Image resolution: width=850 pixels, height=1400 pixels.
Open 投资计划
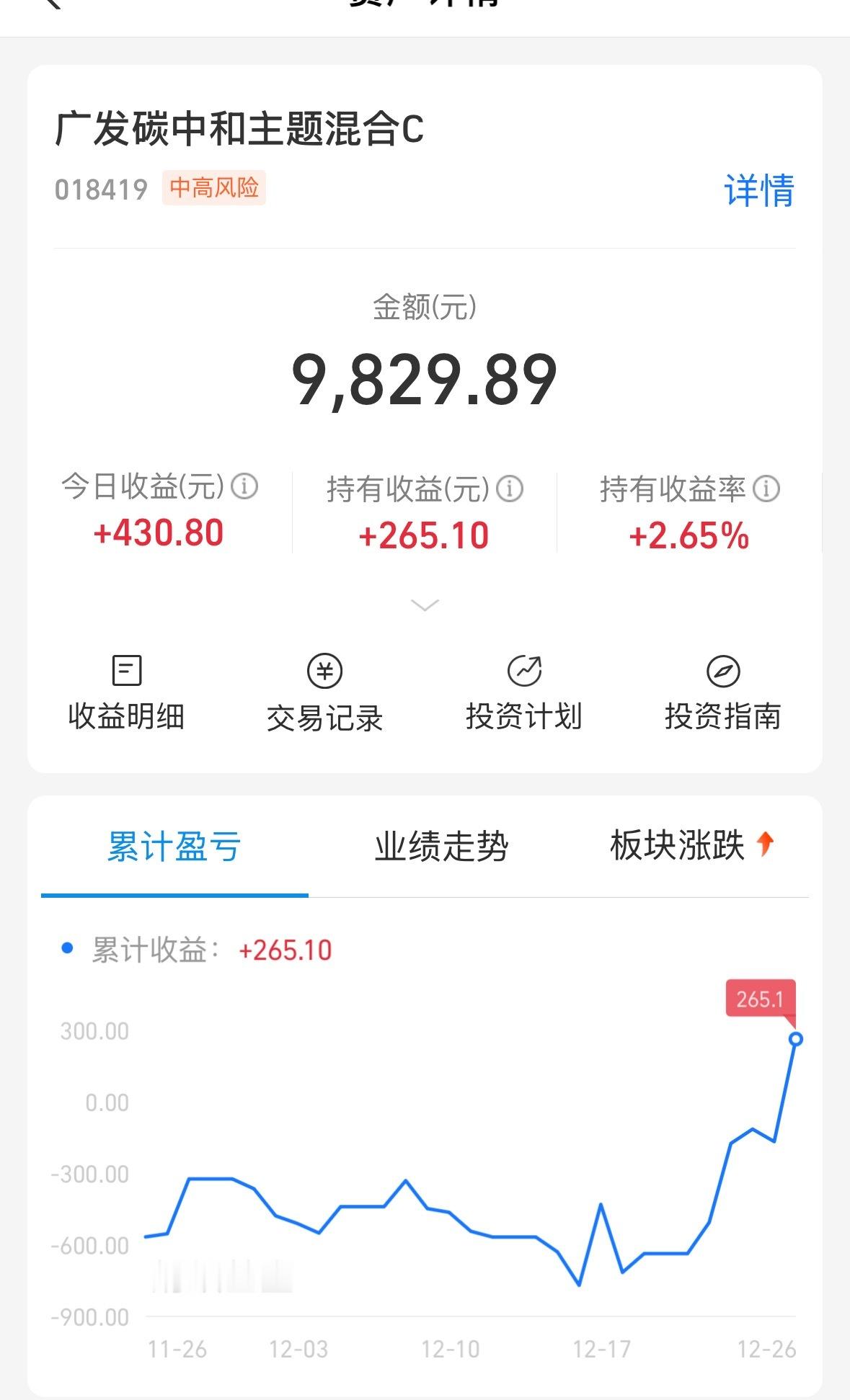tap(524, 692)
